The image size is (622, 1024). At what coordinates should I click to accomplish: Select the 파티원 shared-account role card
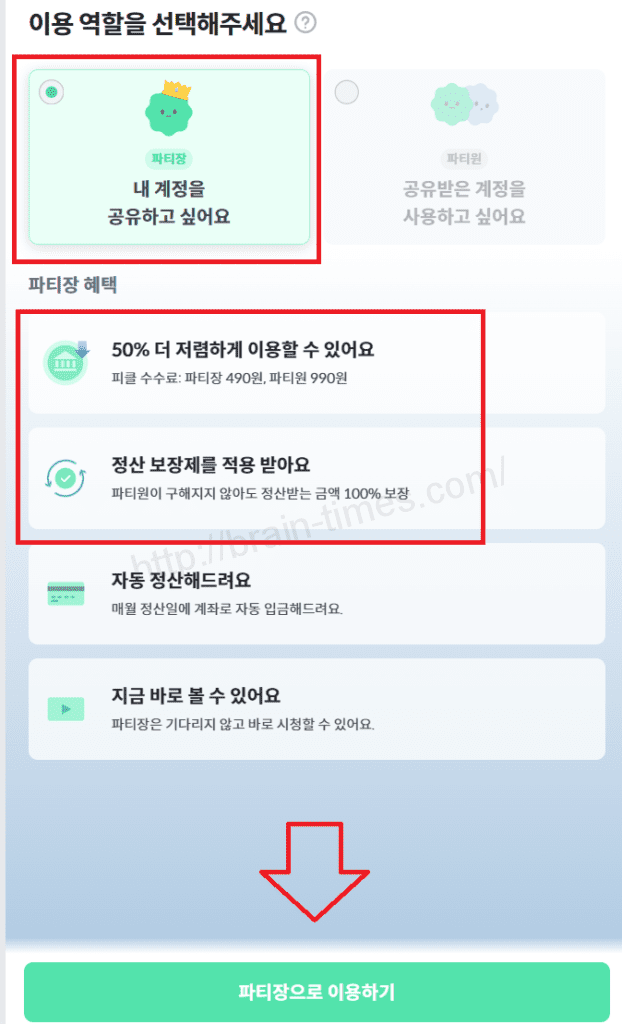(464, 157)
